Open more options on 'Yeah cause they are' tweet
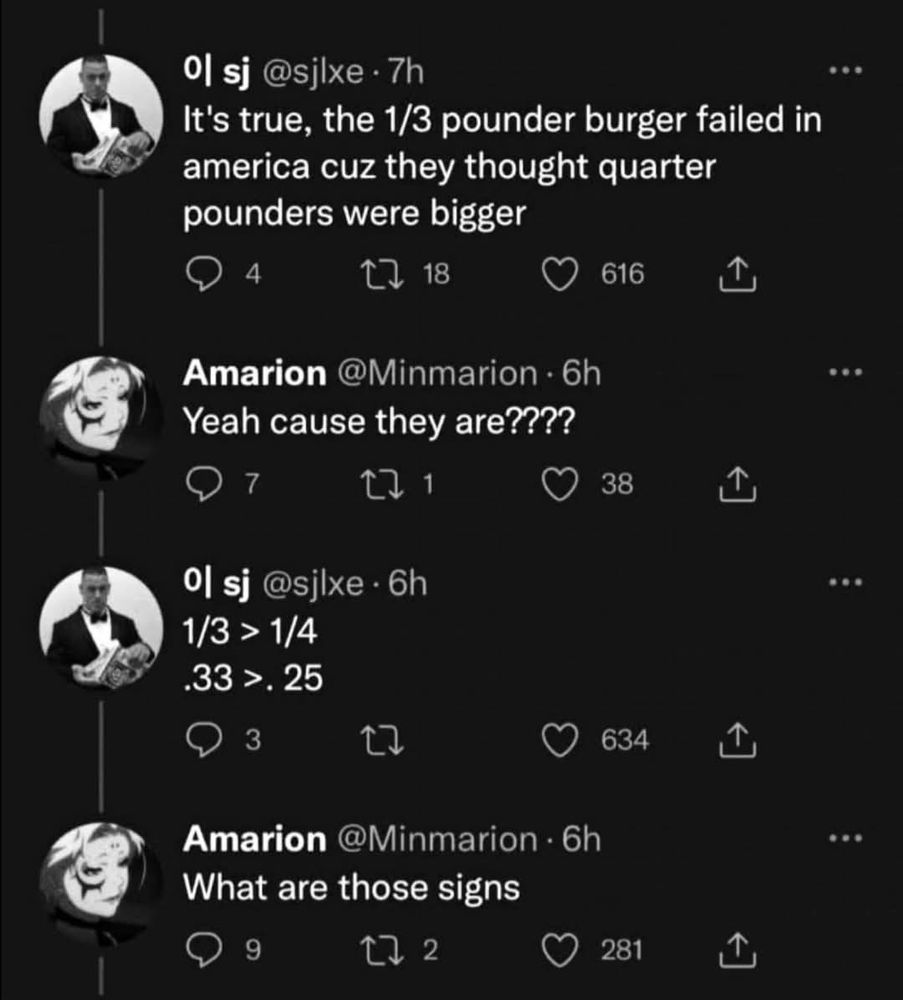 [845, 373]
